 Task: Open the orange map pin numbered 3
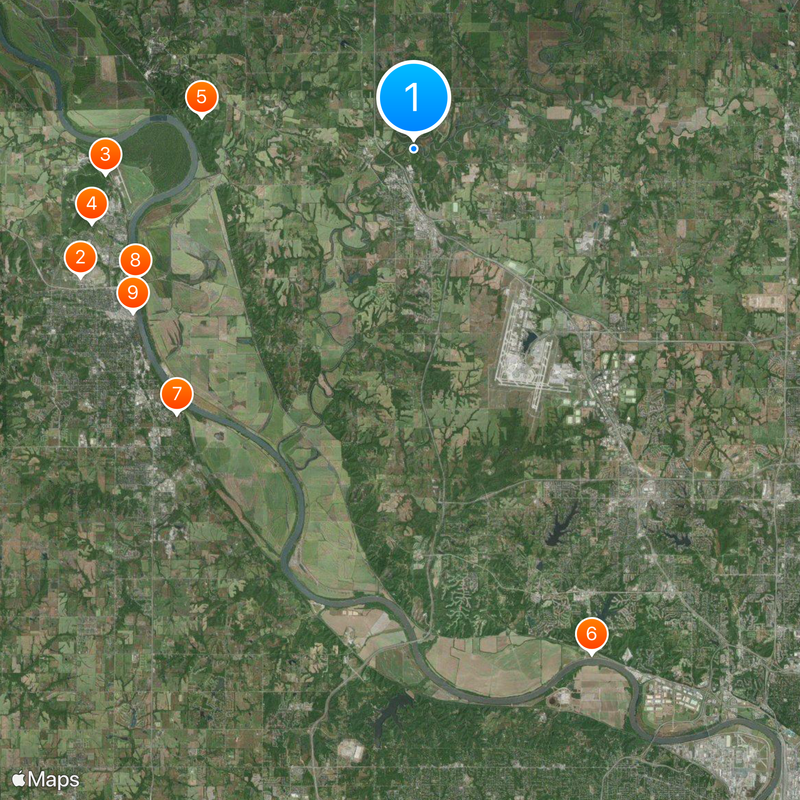click(x=105, y=155)
